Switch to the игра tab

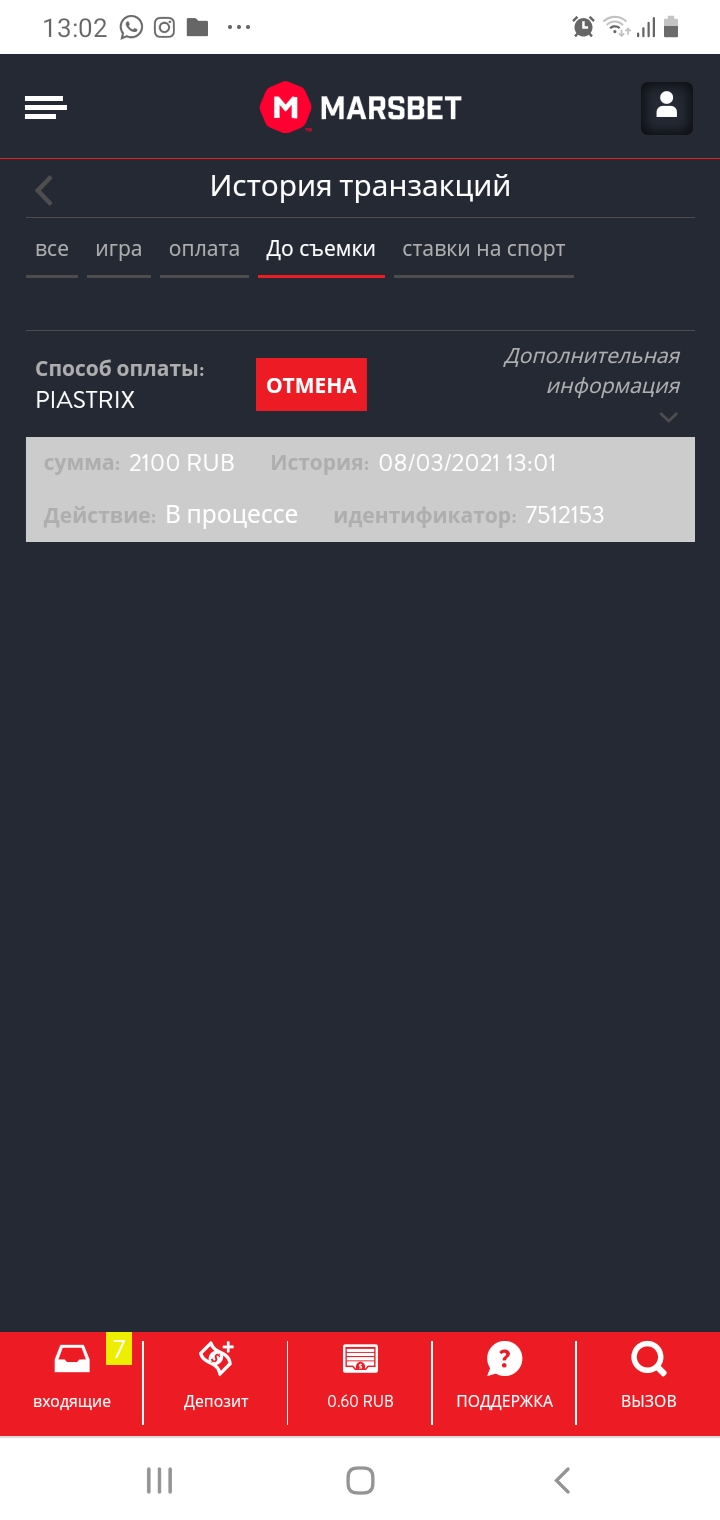coord(119,249)
